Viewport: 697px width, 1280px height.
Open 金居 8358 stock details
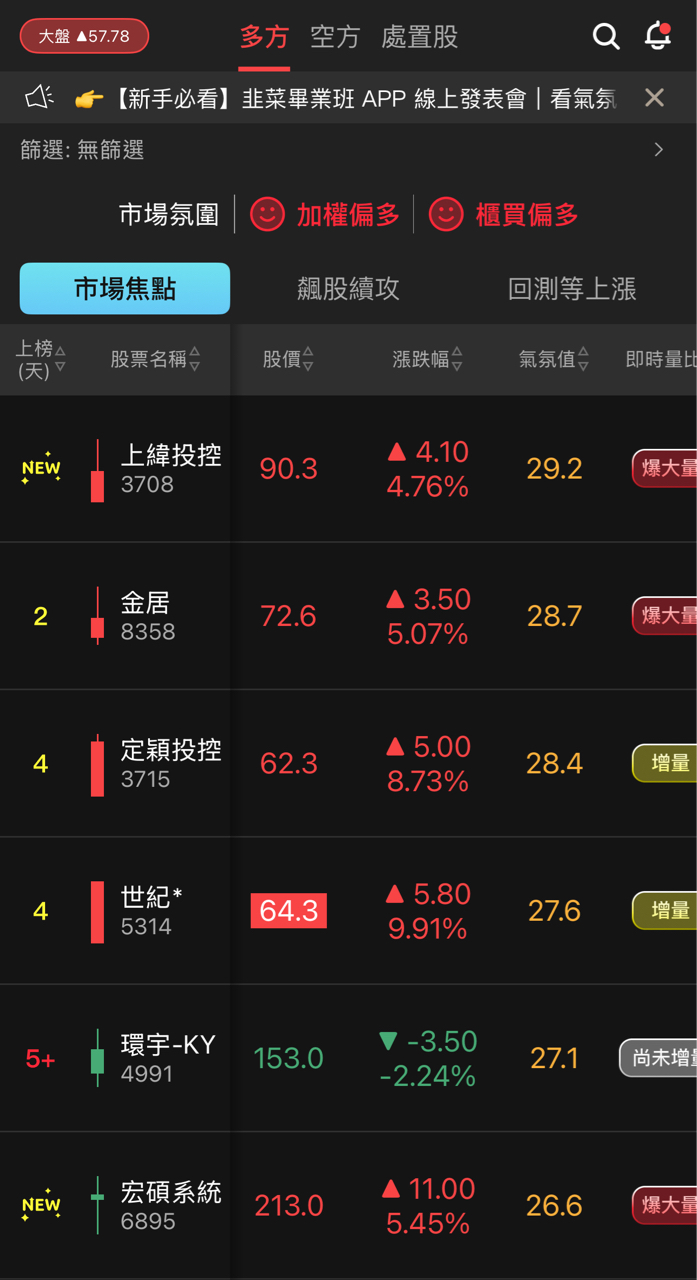click(147, 616)
